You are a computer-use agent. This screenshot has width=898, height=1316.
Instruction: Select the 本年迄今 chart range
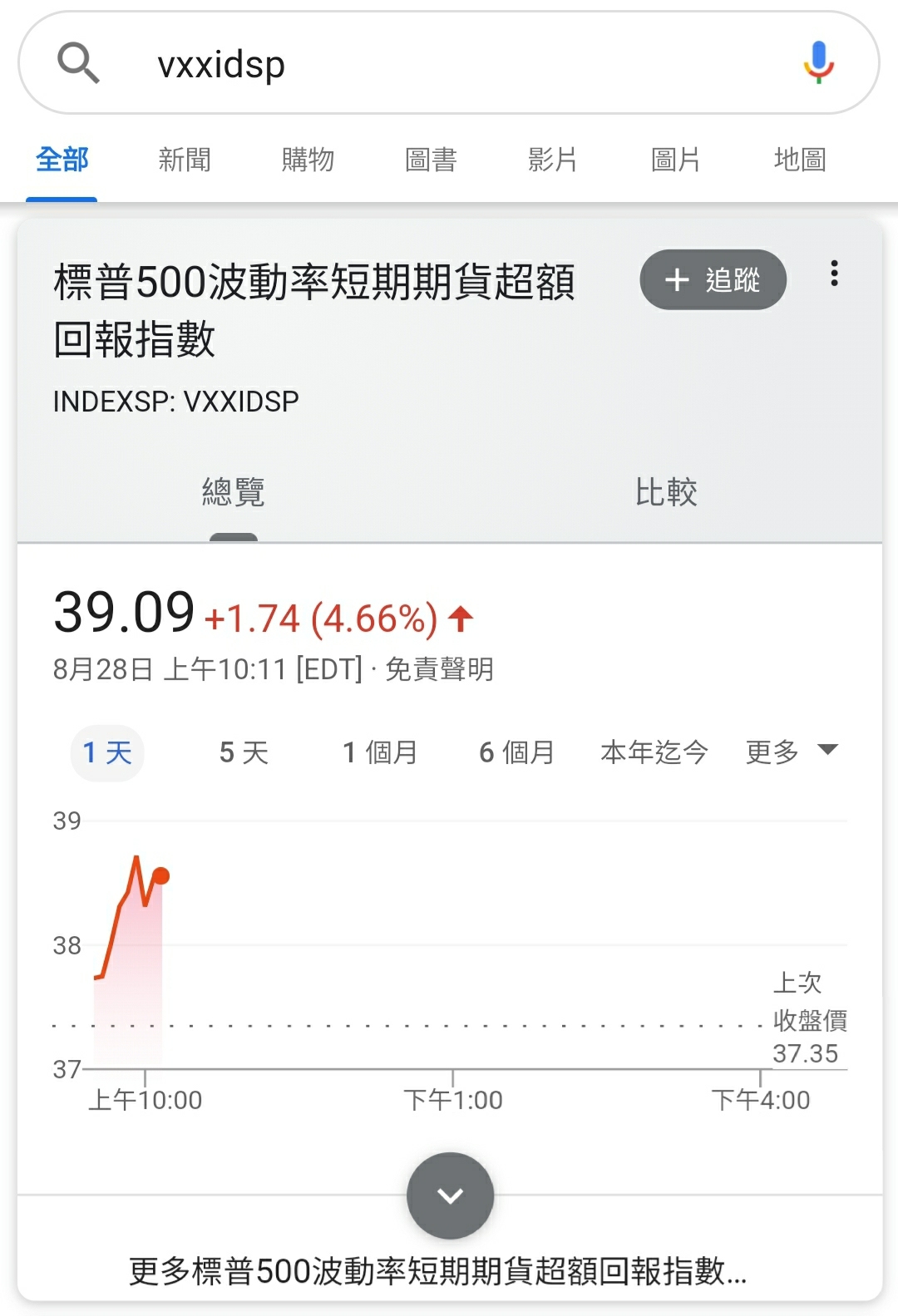654,753
